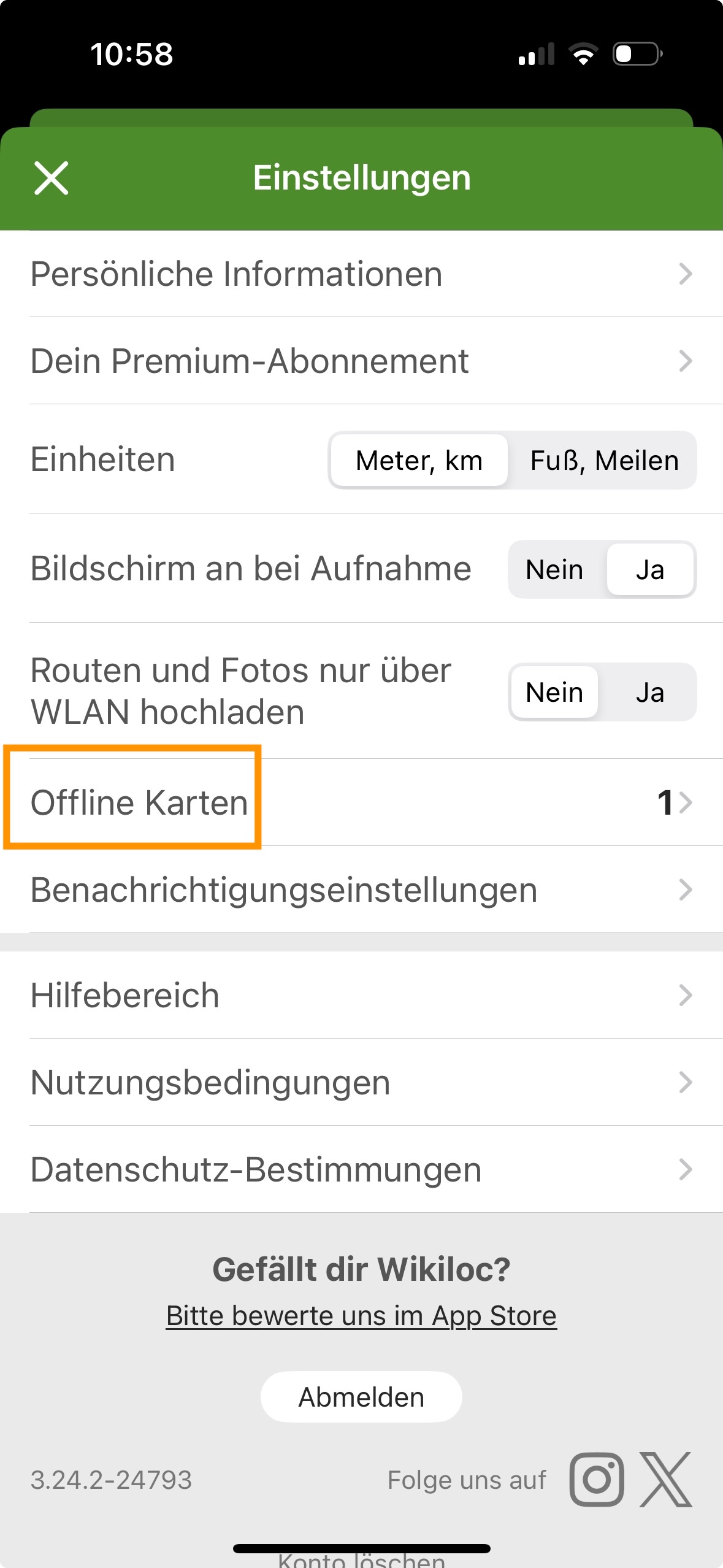
Task: Tap Bitte bewerte uns im App Store
Action: click(x=361, y=1316)
